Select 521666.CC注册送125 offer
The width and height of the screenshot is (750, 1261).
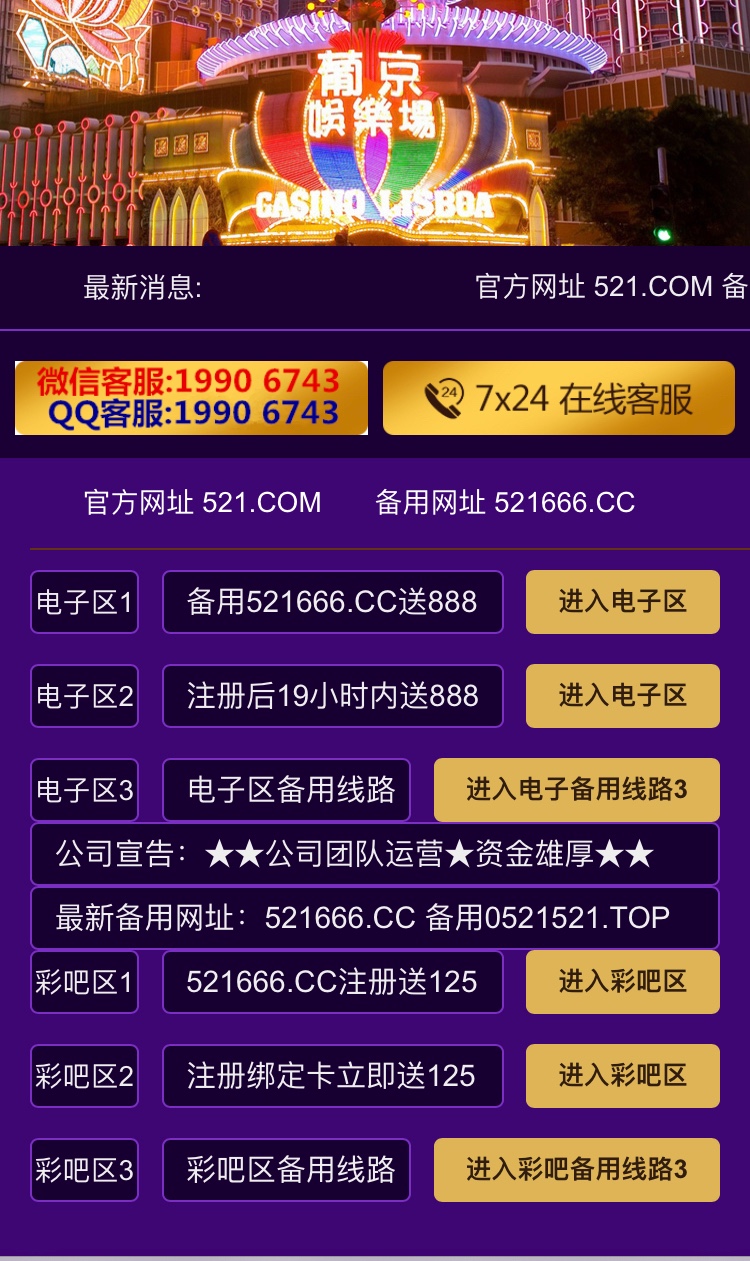pyautogui.click(x=332, y=982)
